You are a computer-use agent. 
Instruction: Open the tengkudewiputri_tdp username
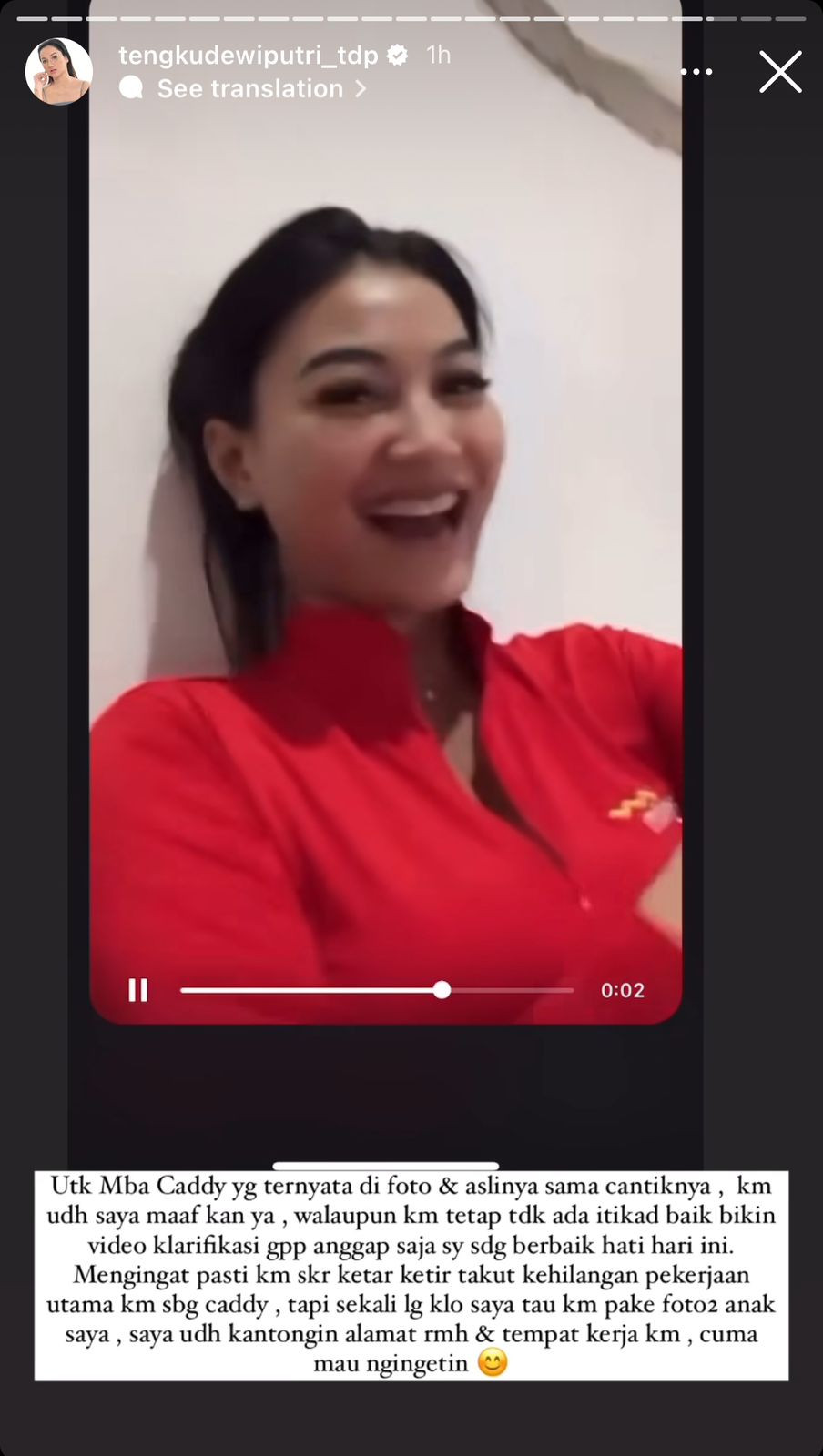pyautogui.click(x=248, y=56)
